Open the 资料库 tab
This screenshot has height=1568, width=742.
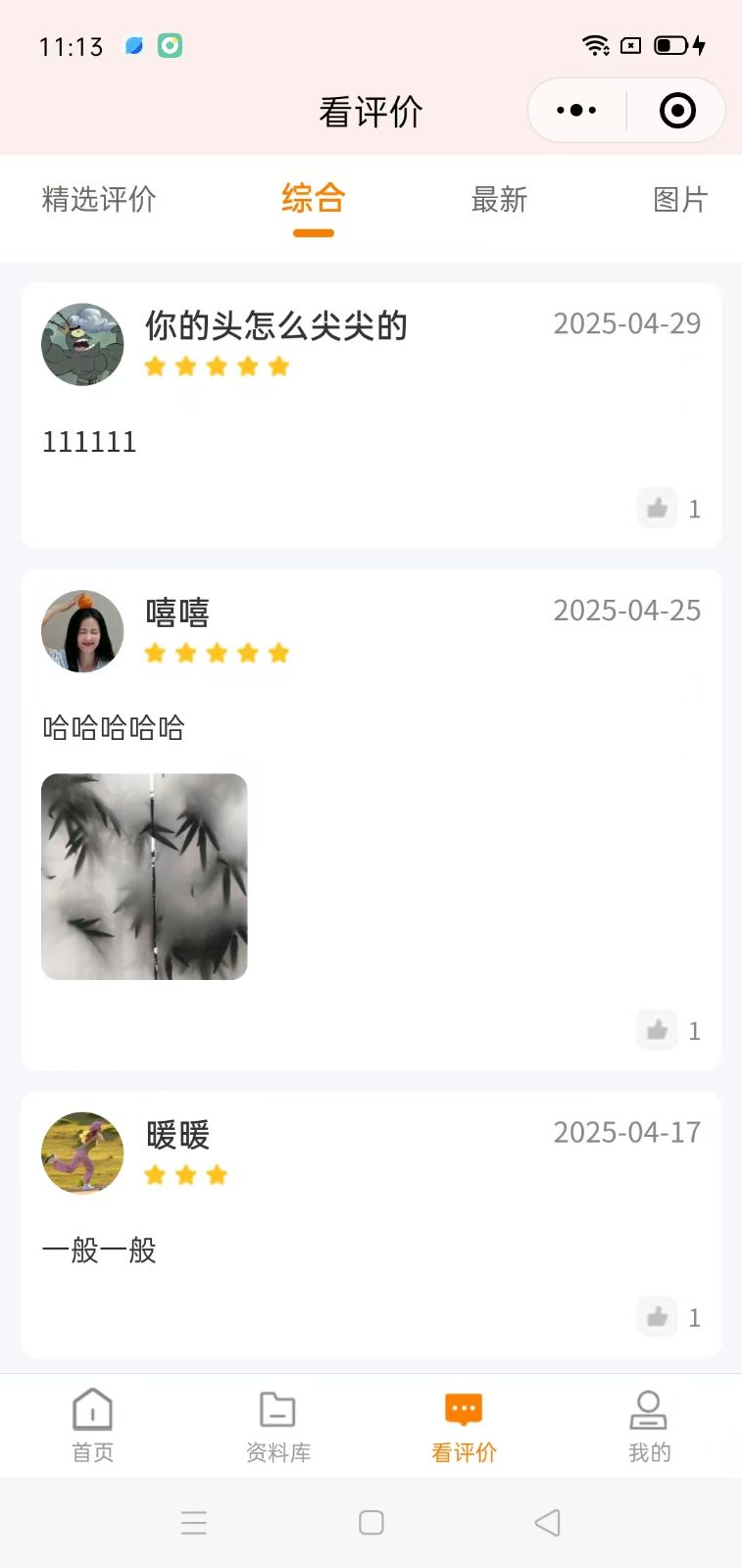[278, 1426]
